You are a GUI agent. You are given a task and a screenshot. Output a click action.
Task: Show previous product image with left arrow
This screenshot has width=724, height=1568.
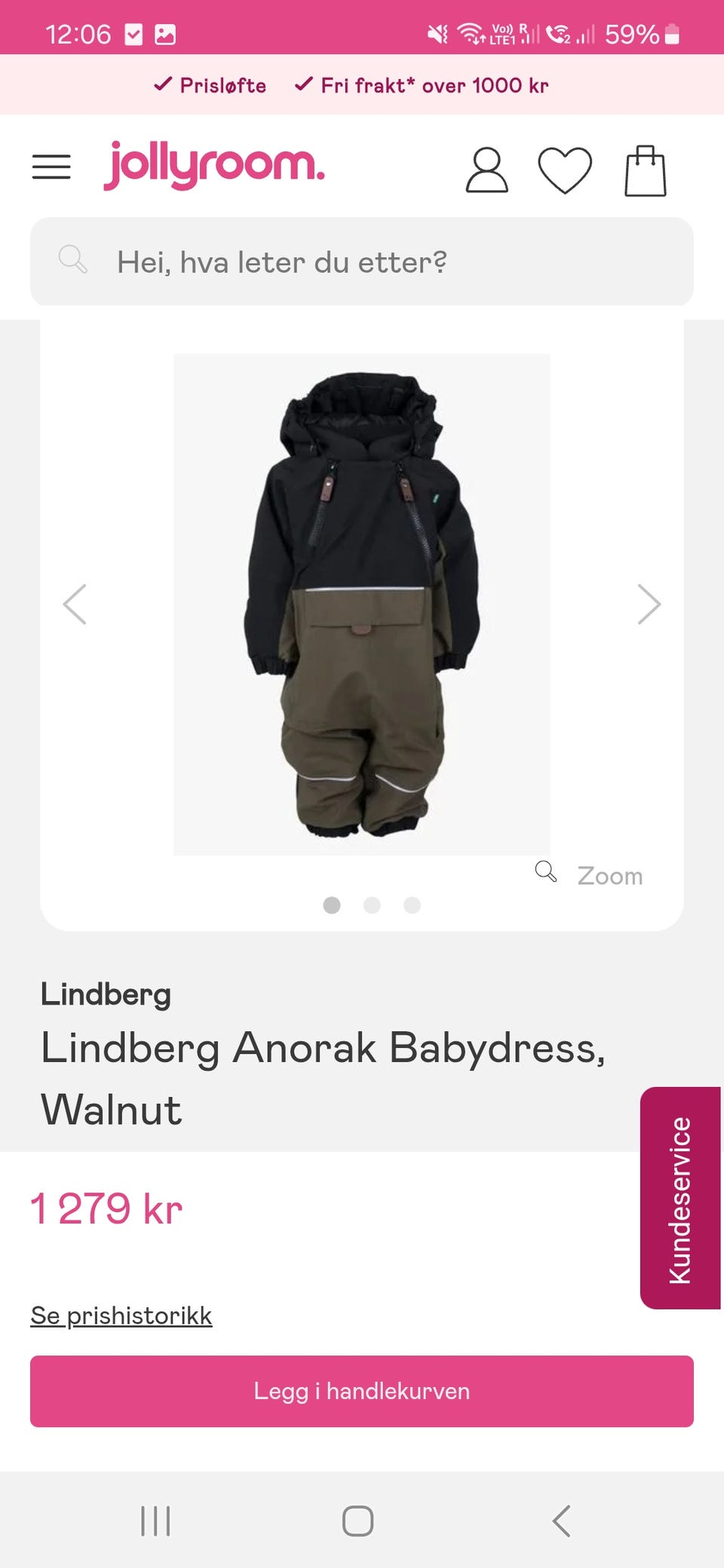click(x=75, y=605)
